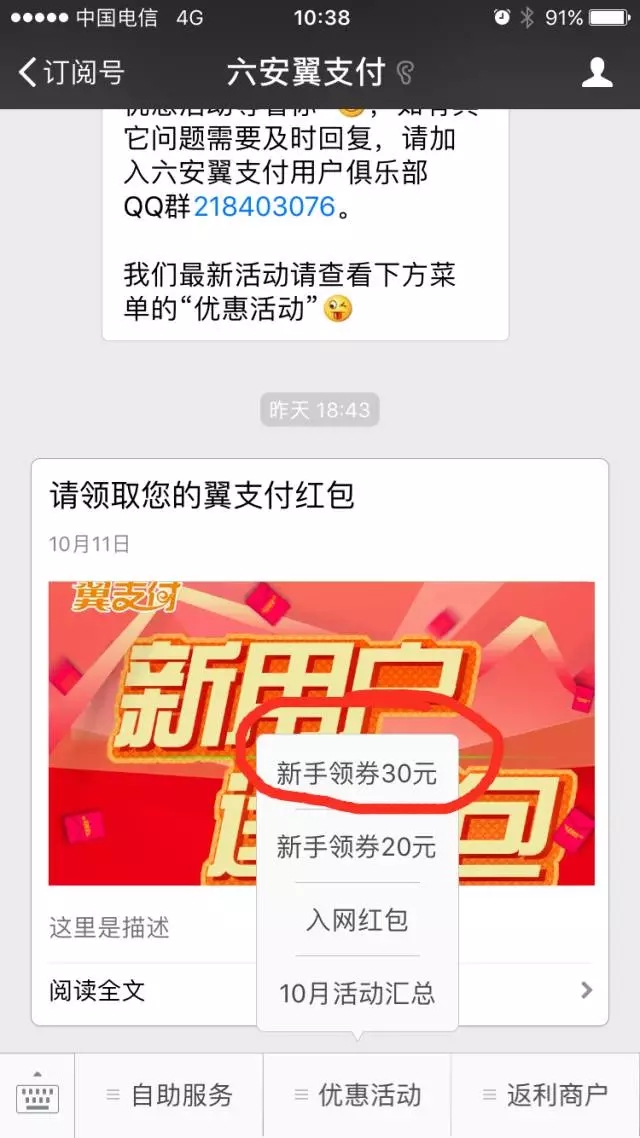The image size is (640, 1138).
Task: Switch to keyboard input mode
Action: pyautogui.click(x=38, y=1095)
